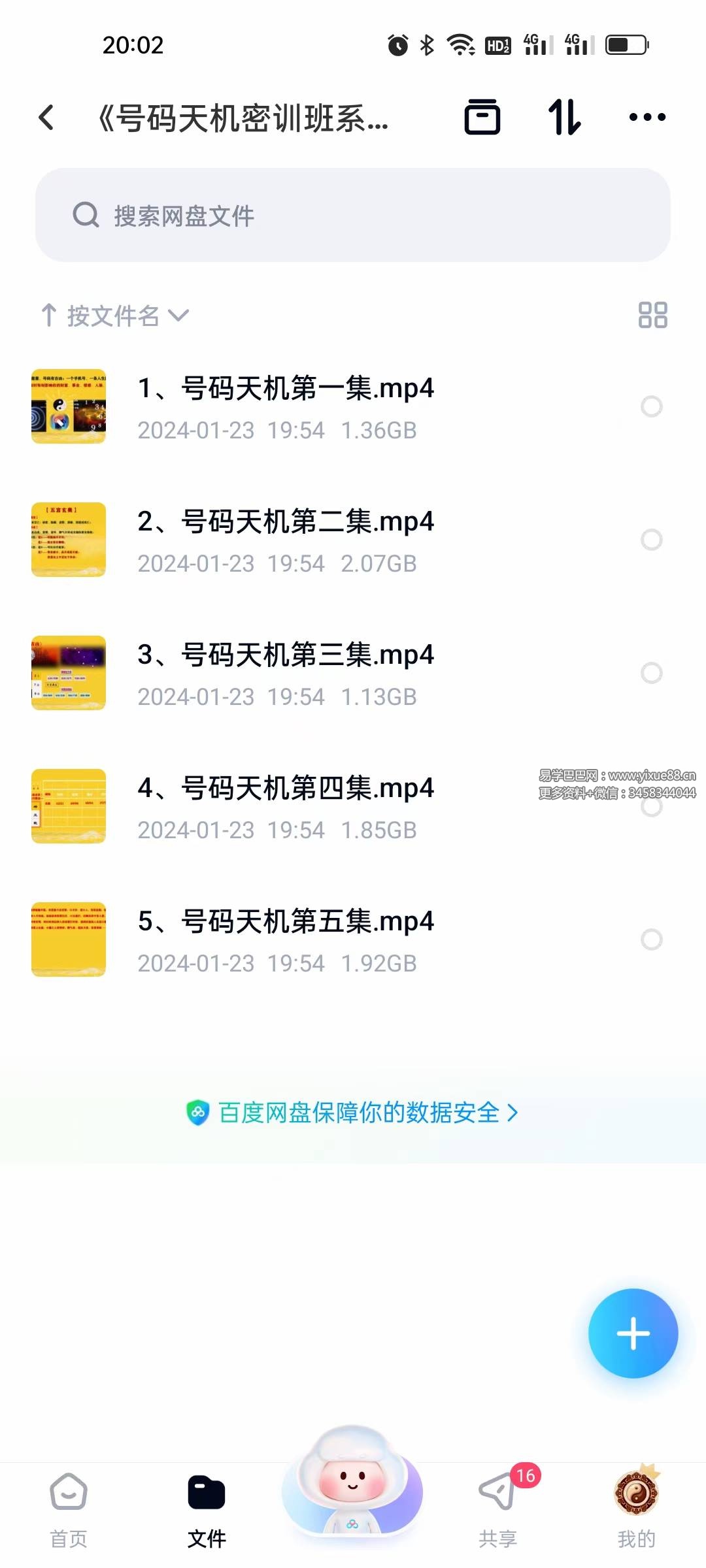Open the transfer list icon at top
Viewport: 706px width, 1568px height.
(482, 118)
